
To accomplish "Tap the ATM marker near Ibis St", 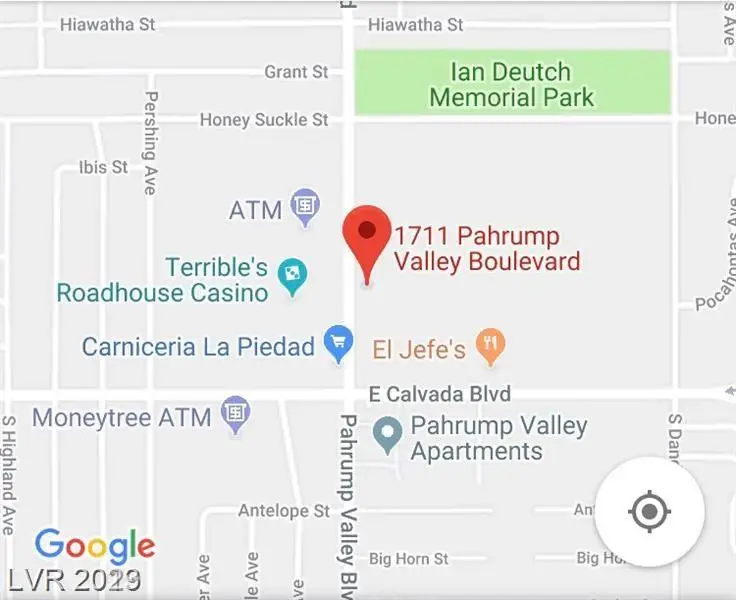I will pos(305,208).
